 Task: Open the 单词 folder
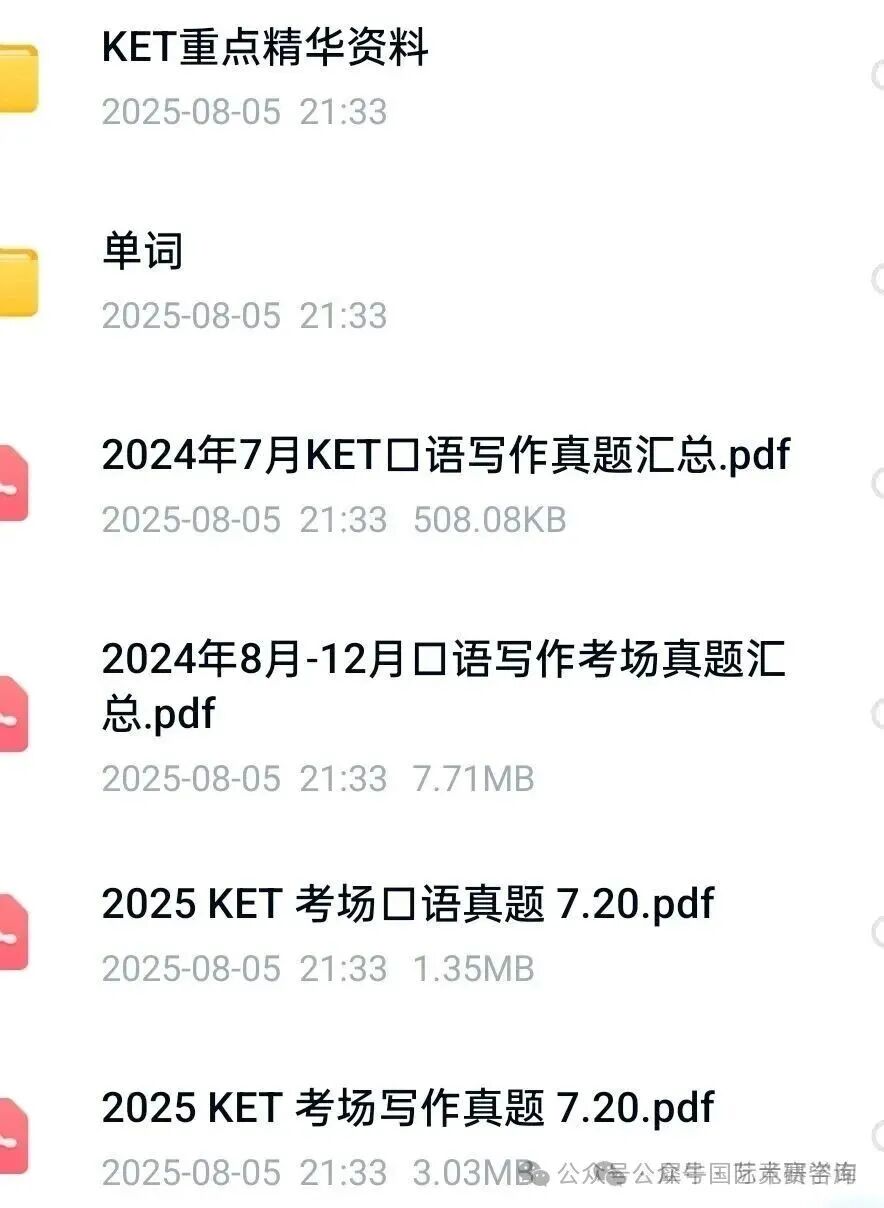click(x=143, y=251)
